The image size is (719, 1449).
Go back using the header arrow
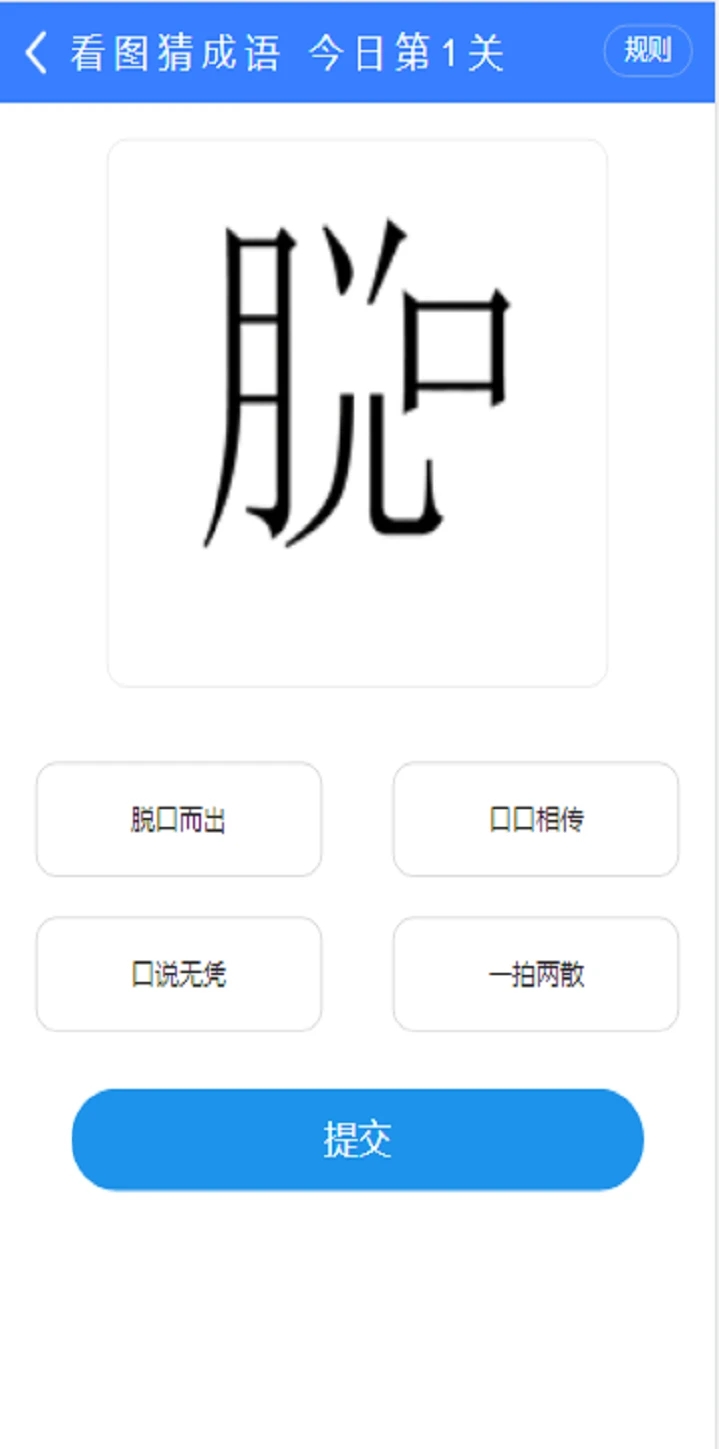(36, 52)
